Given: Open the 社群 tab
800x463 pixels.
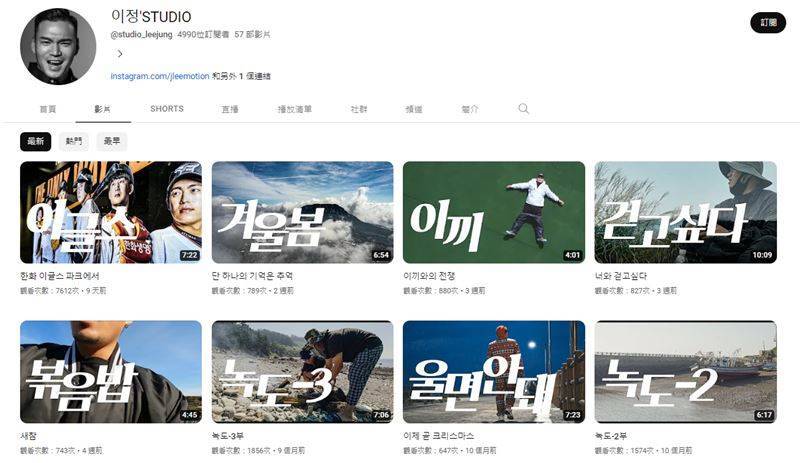Looking at the screenshot, I should click(x=358, y=109).
